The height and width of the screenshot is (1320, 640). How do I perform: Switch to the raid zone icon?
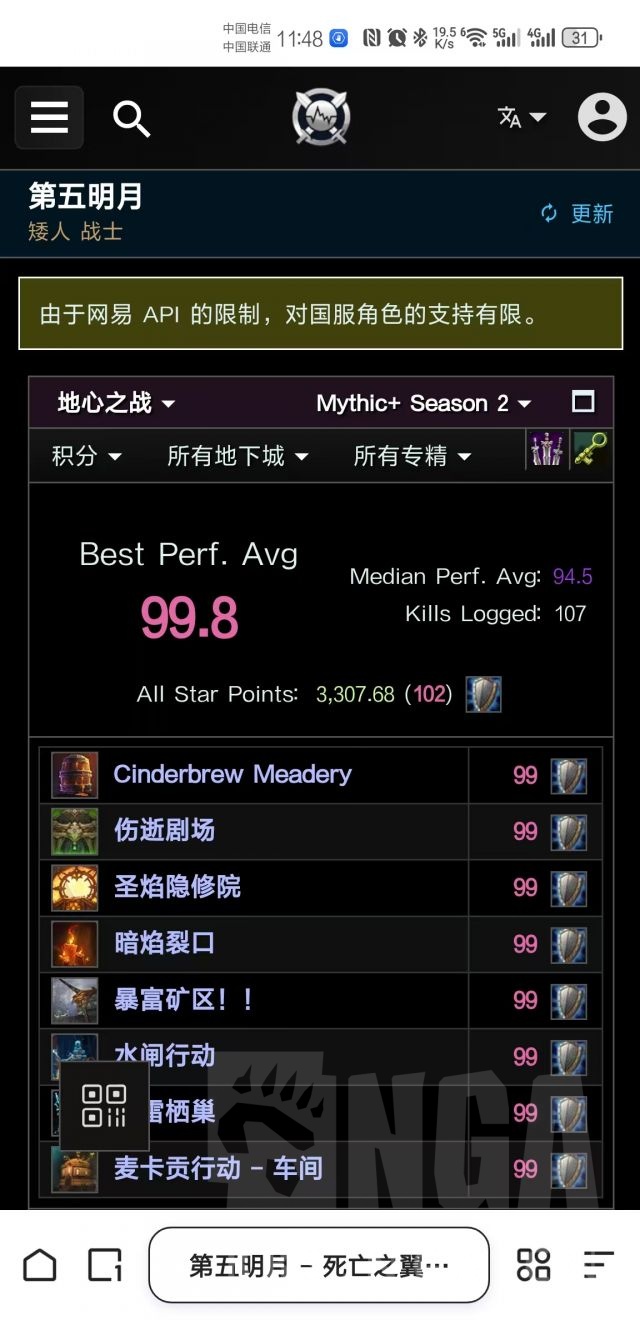coord(545,451)
